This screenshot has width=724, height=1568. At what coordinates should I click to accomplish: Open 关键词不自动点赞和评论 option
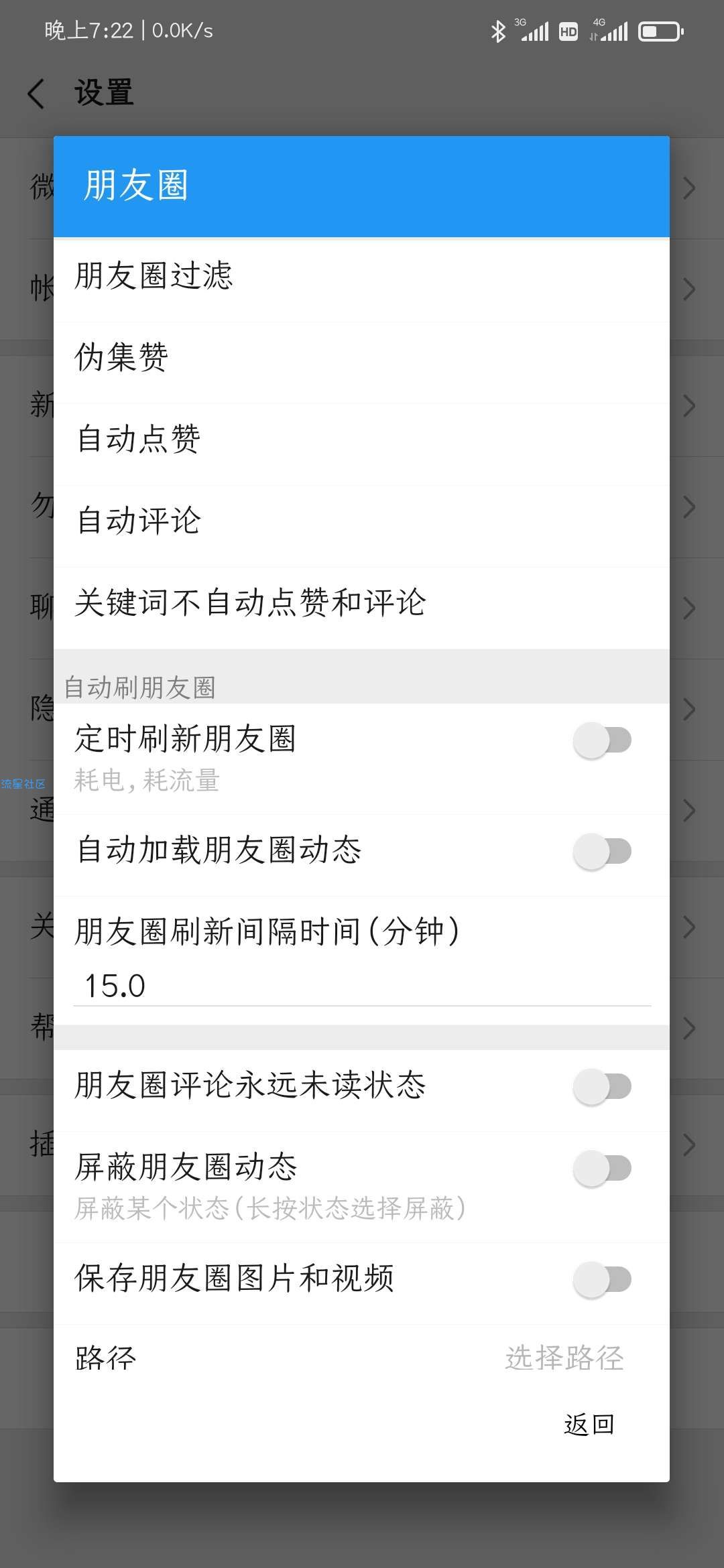click(361, 608)
